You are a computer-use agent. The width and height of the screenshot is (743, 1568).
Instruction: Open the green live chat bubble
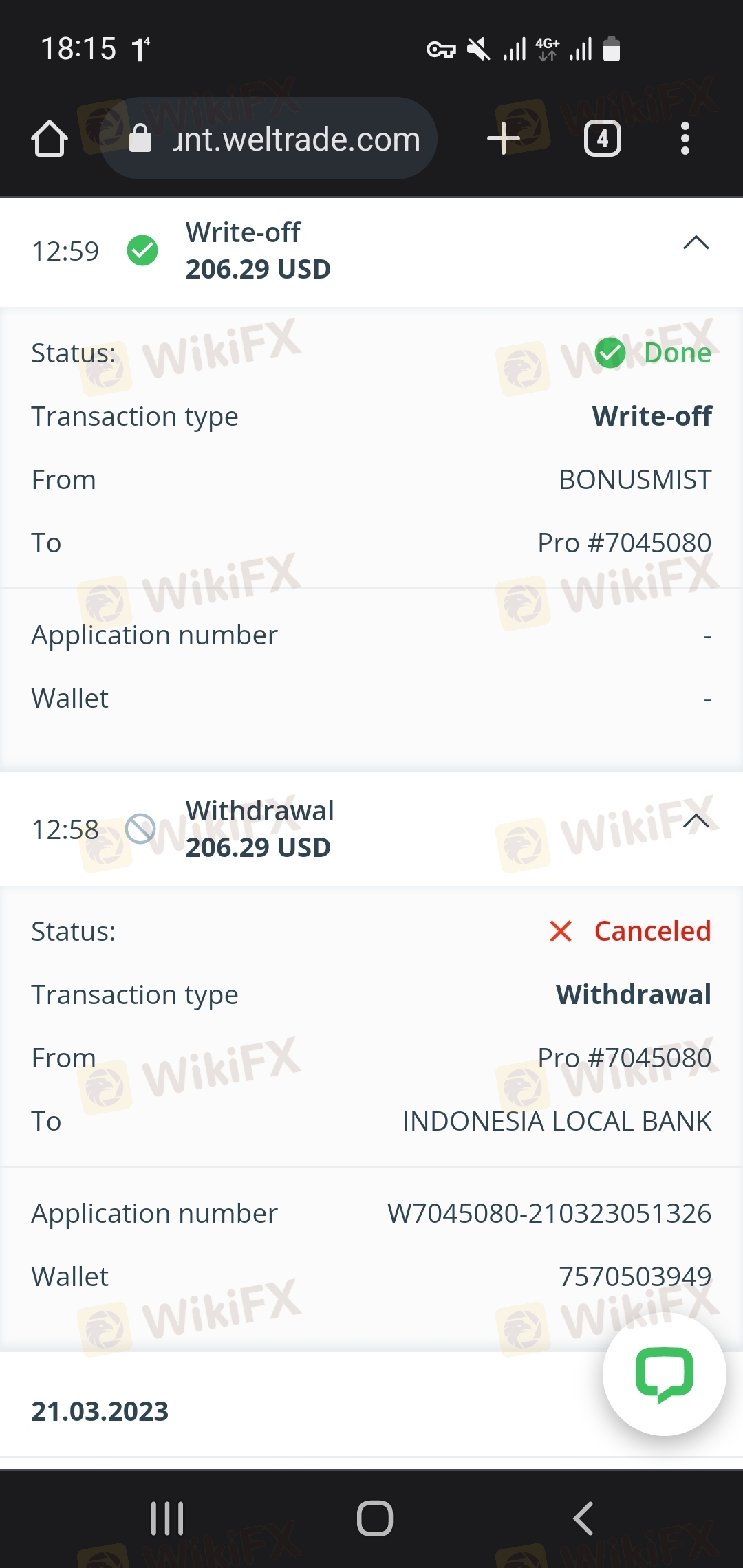[664, 1374]
